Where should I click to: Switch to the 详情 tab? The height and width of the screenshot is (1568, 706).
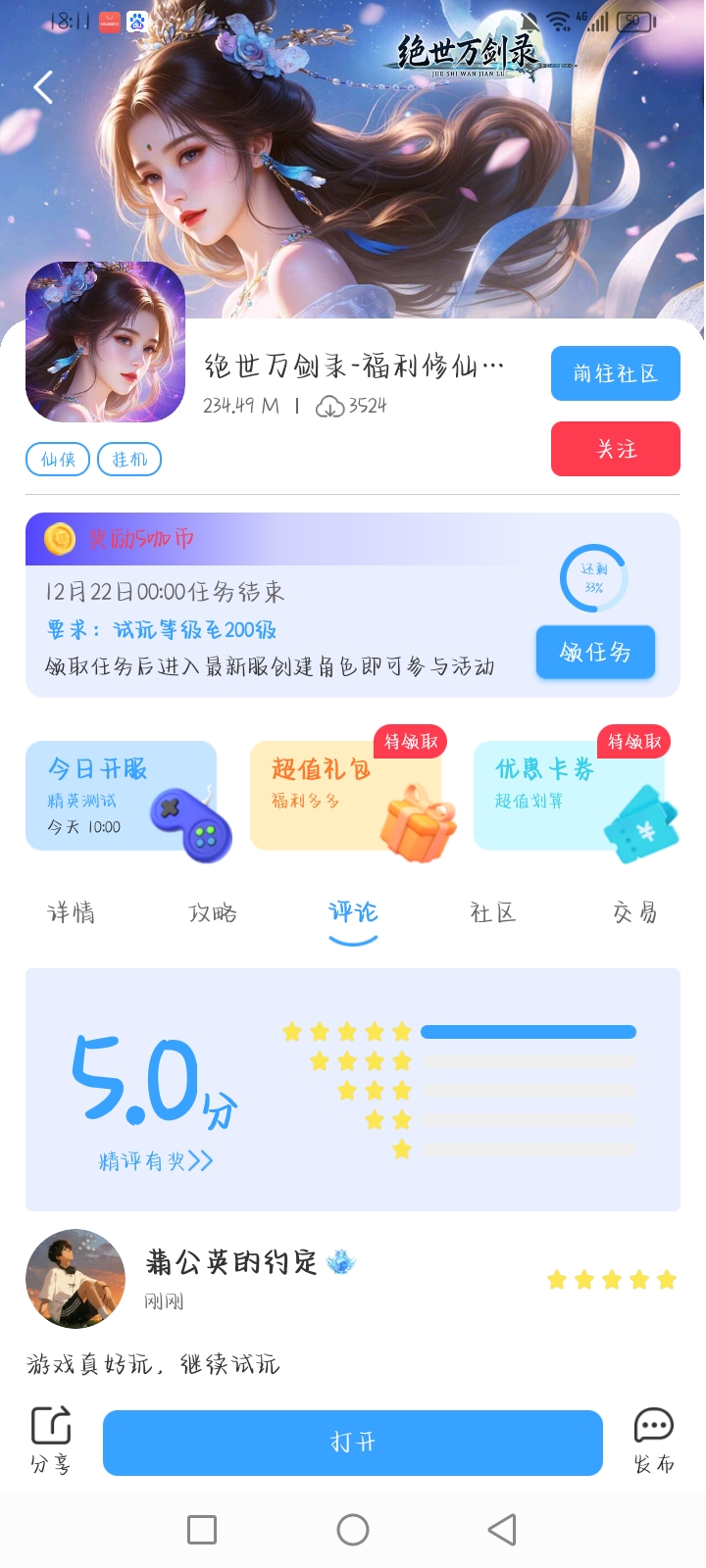click(x=72, y=913)
